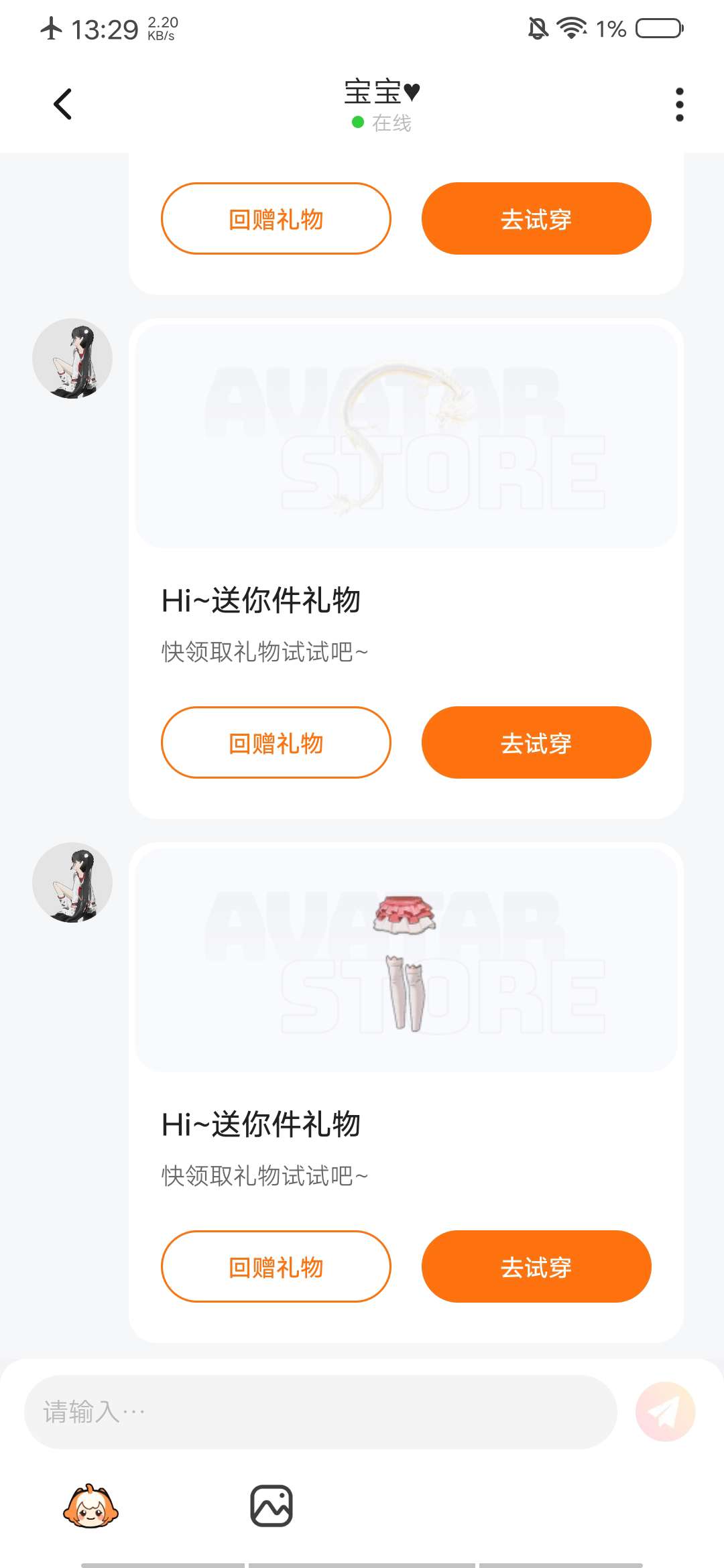Screen dimensions: 724x1568
Task: Tap 回赠礼物 on the red skirt gift card
Action: [x=276, y=1266]
